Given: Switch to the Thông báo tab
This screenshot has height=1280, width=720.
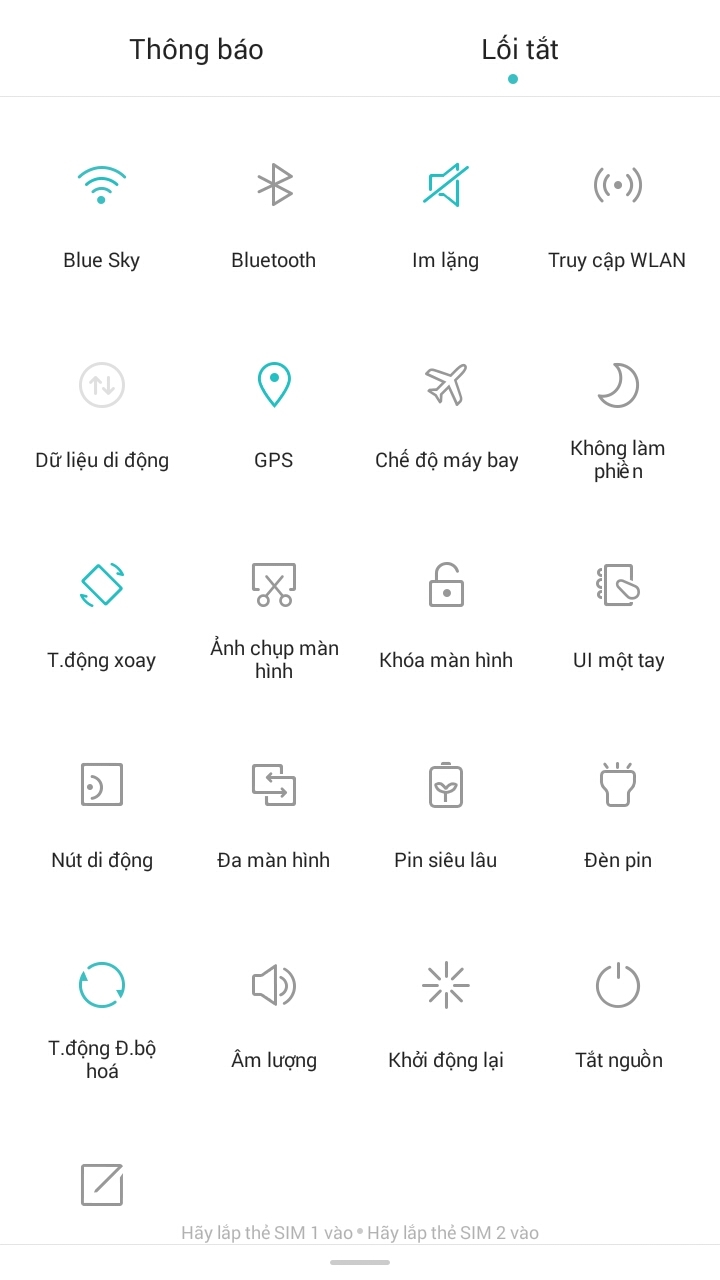Looking at the screenshot, I should (x=196, y=50).
